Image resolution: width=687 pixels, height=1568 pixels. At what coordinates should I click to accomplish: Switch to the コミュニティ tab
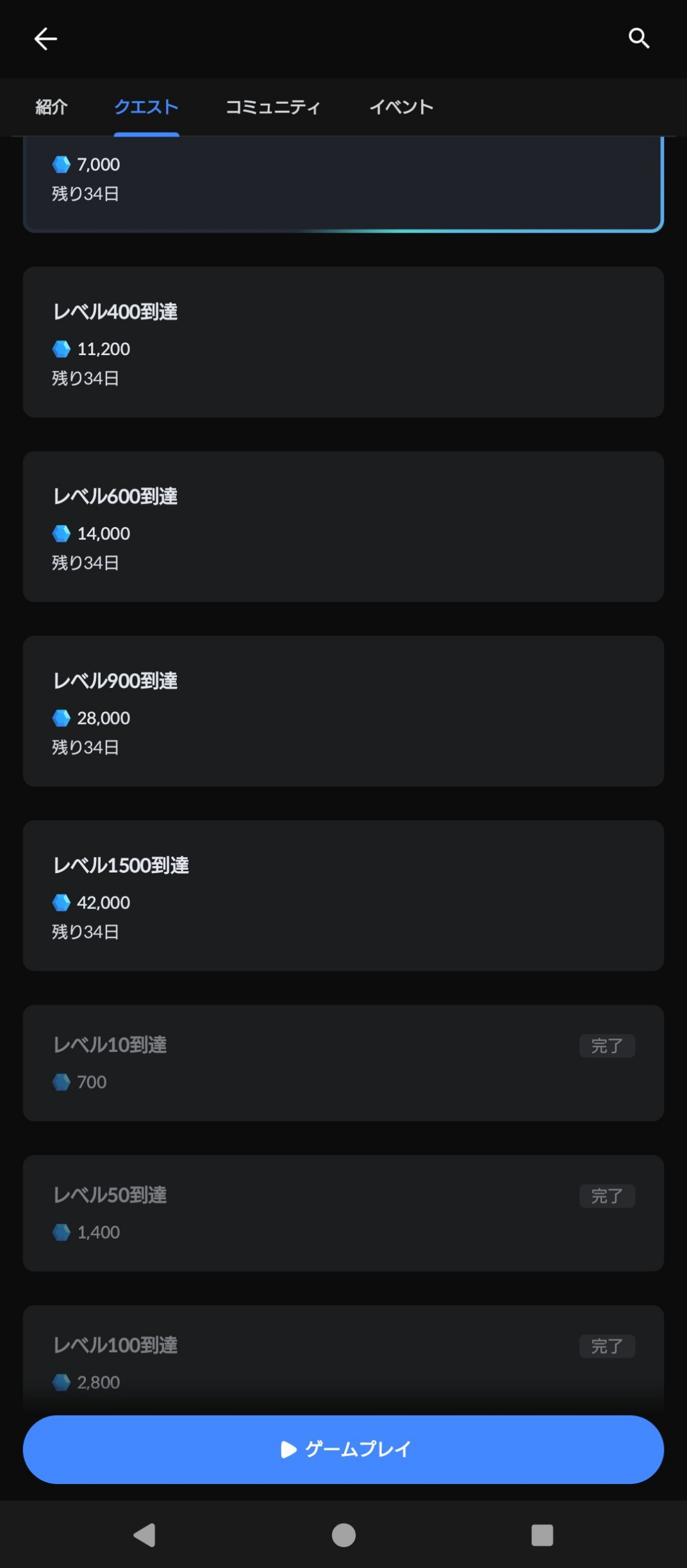click(273, 107)
